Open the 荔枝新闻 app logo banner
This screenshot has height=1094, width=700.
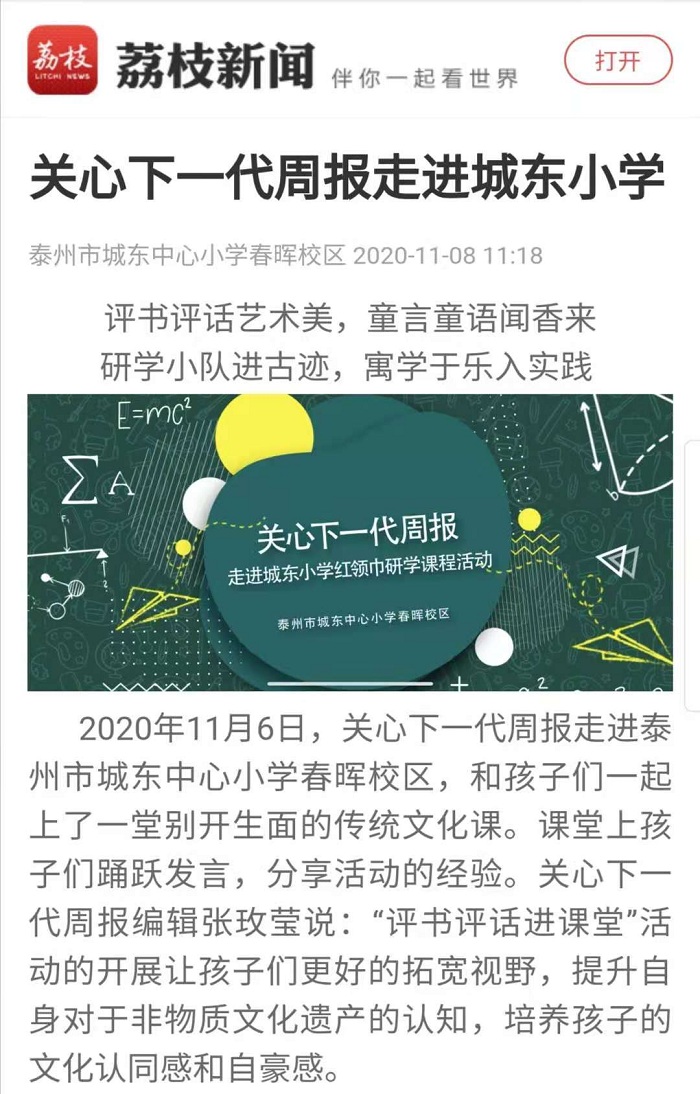pos(62,60)
